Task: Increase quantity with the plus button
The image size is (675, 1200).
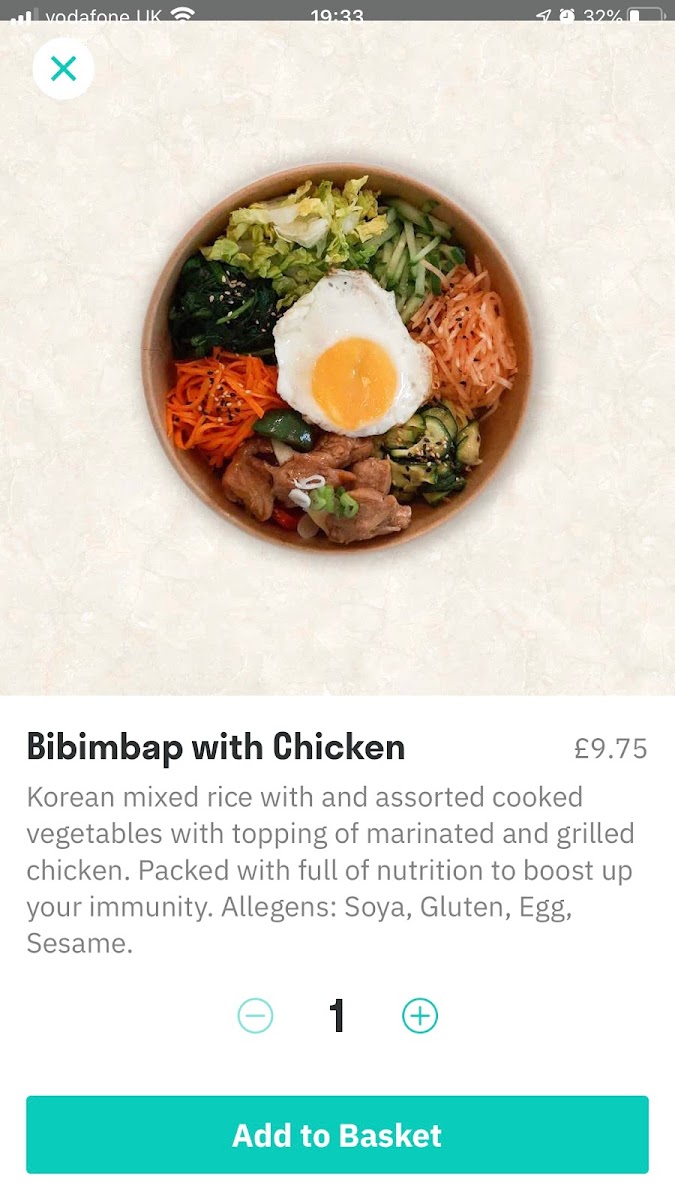Action: [420, 1016]
